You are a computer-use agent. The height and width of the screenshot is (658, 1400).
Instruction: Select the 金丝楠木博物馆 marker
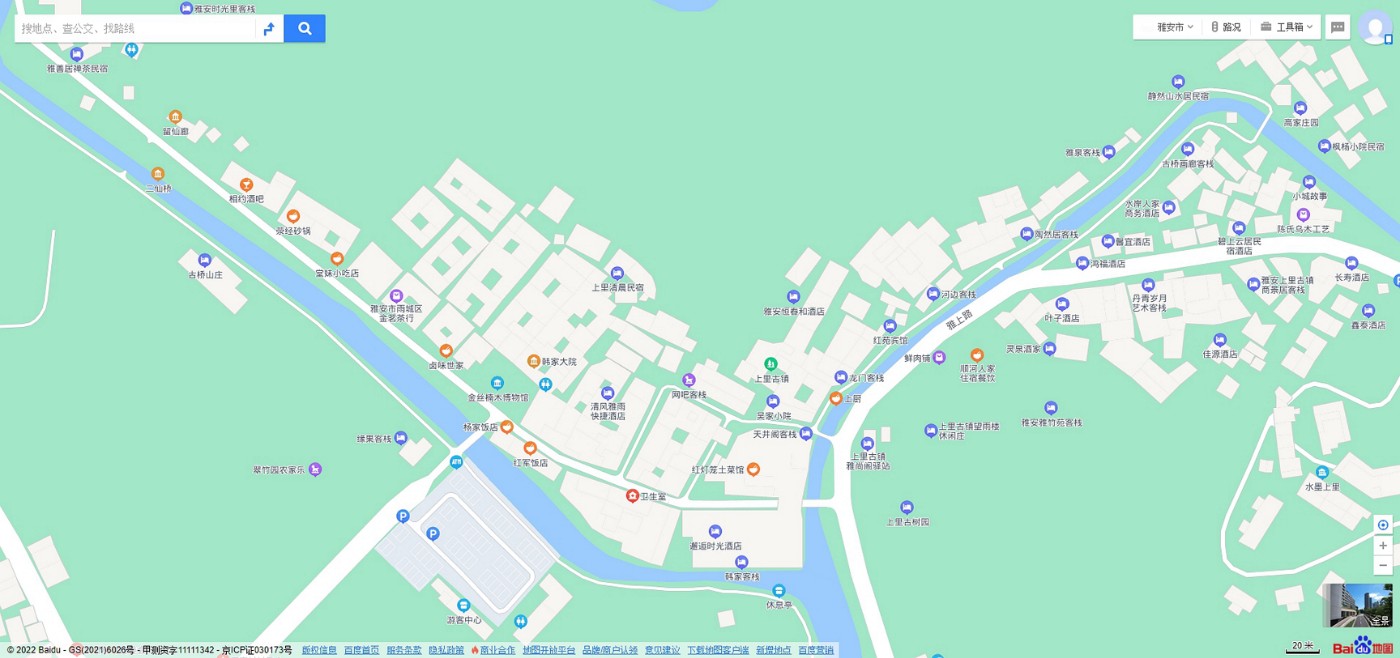tap(497, 384)
